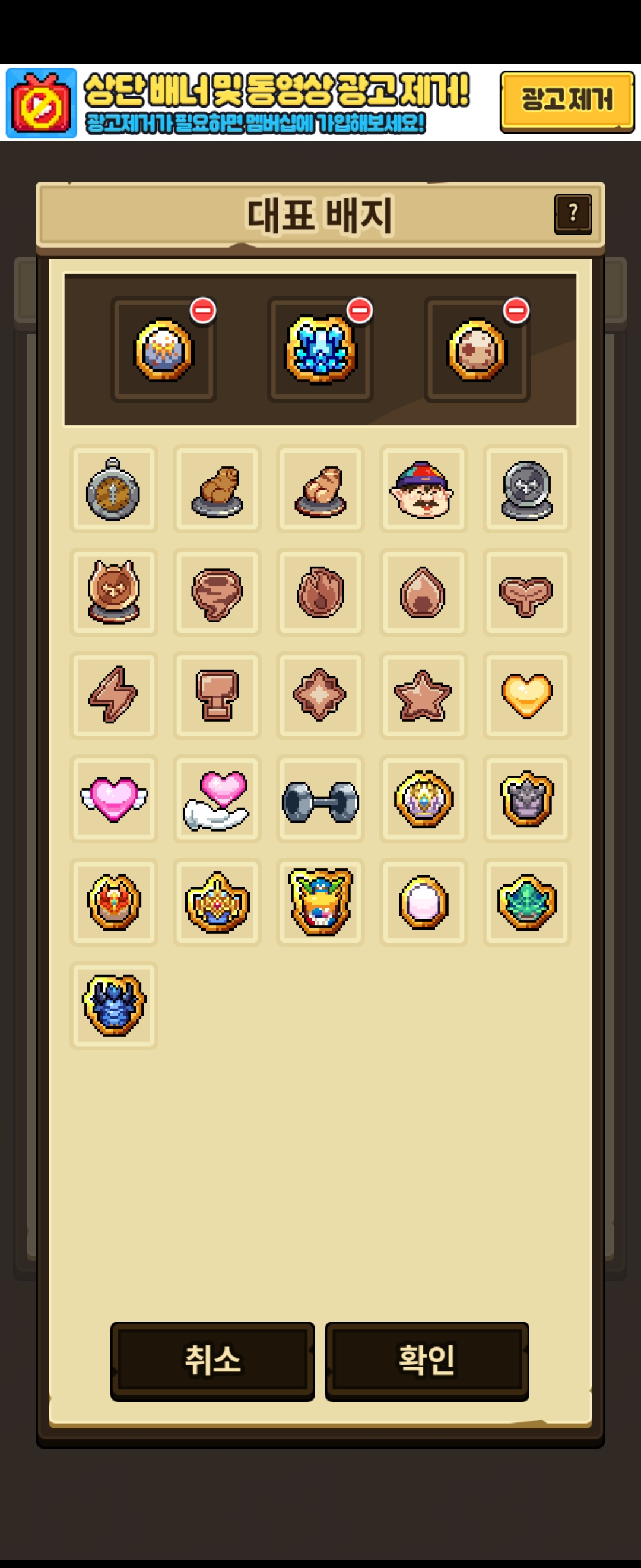This screenshot has height=1568, width=641.
Task: Select the bronze lightning bolt badge
Action: (x=114, y=696)
